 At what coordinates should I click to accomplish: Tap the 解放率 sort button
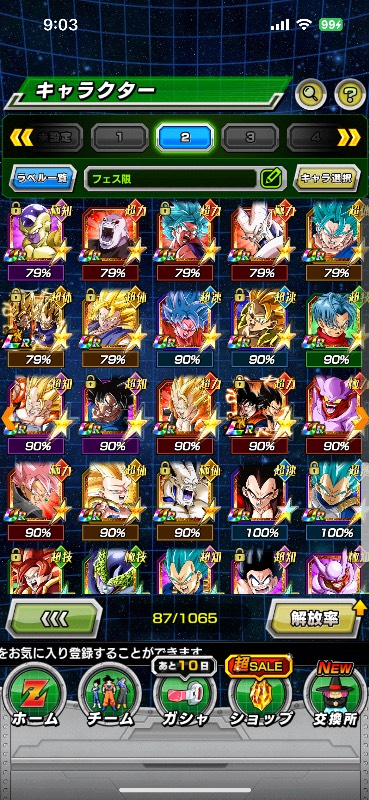(x=315, y=618)
